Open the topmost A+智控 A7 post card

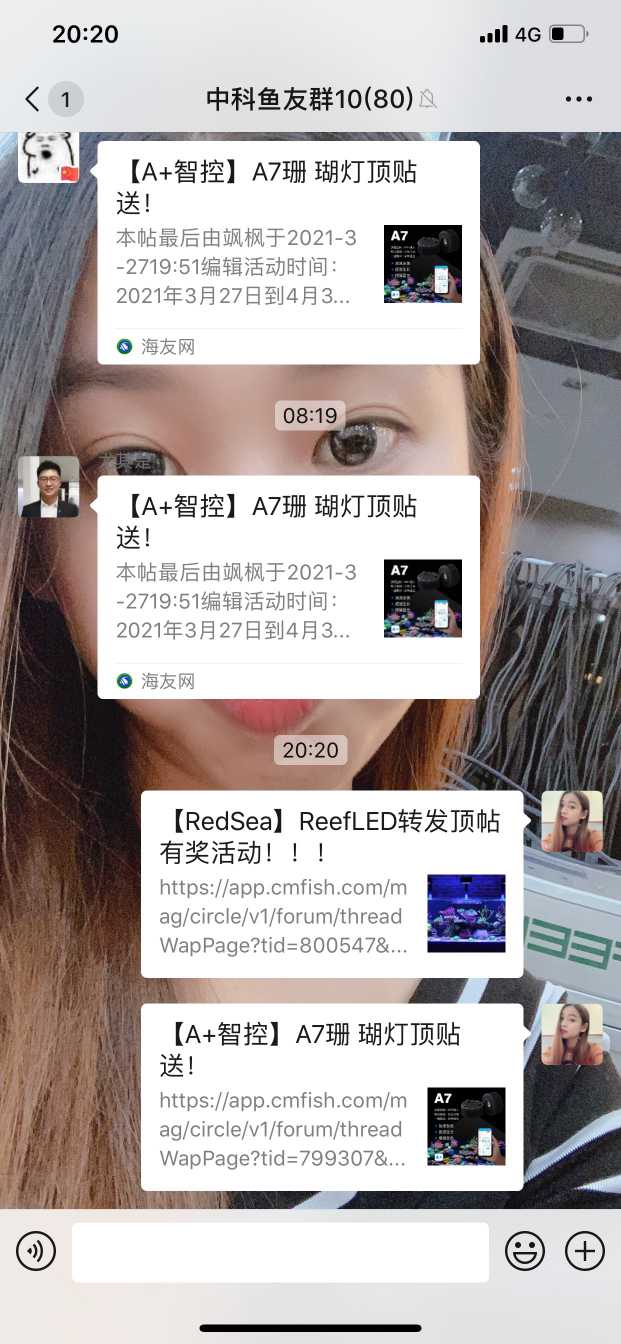point(288,251)
